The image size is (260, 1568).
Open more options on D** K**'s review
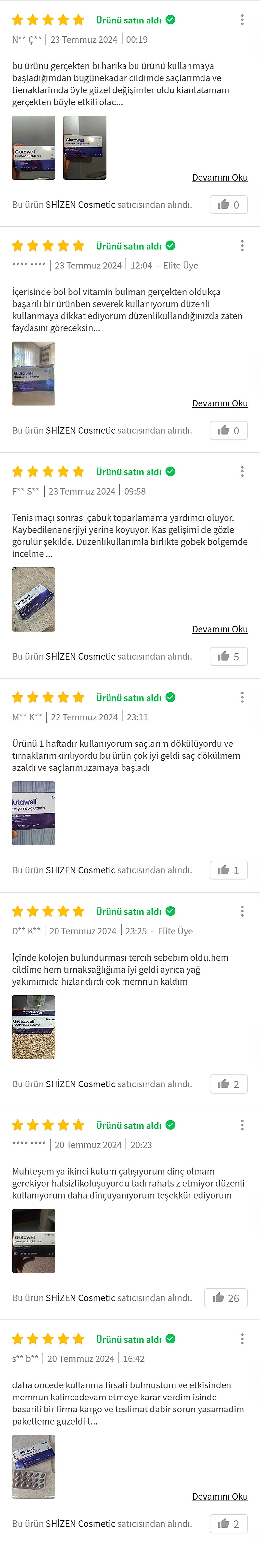pyautogui.click(x=242, y=911)
